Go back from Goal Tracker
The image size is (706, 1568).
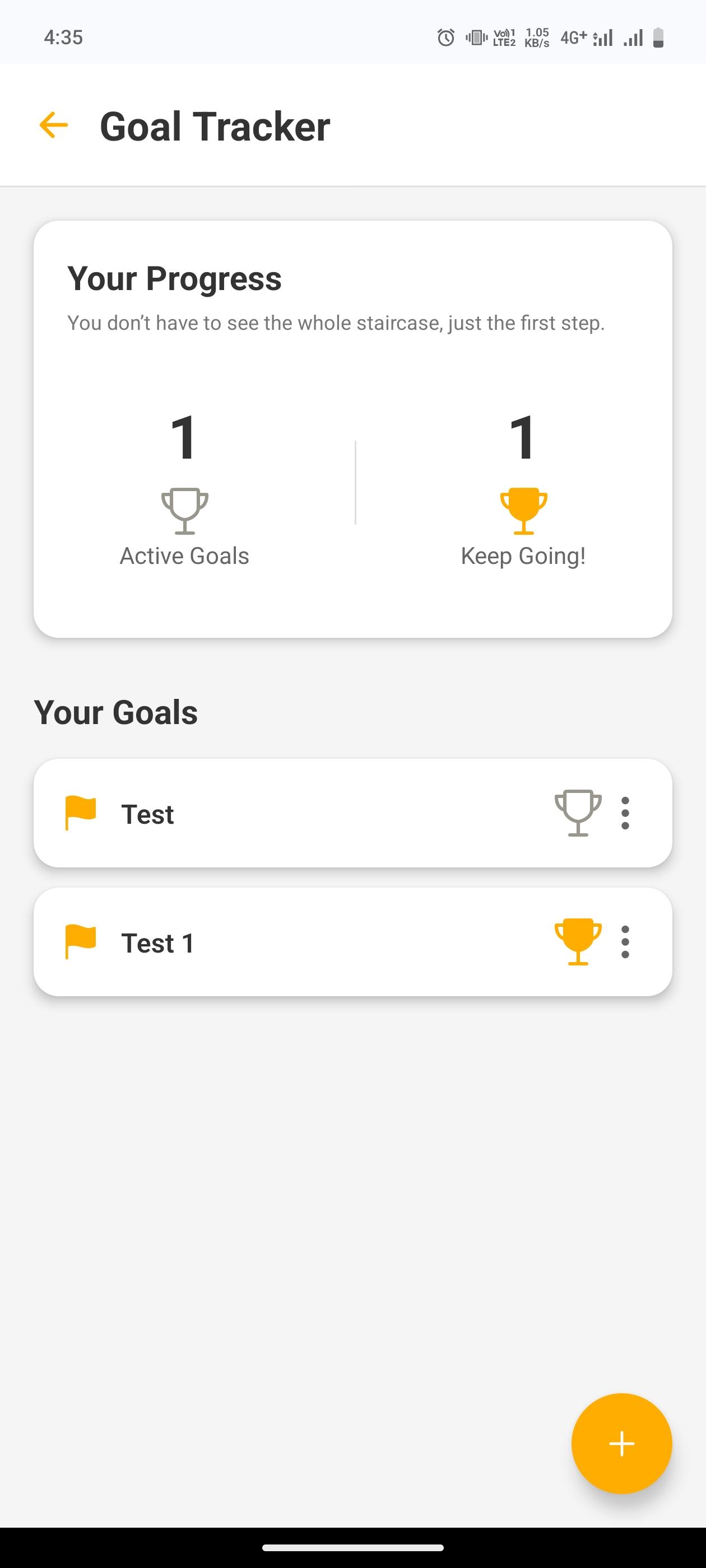pyautogui.click(x=54, y=125)
